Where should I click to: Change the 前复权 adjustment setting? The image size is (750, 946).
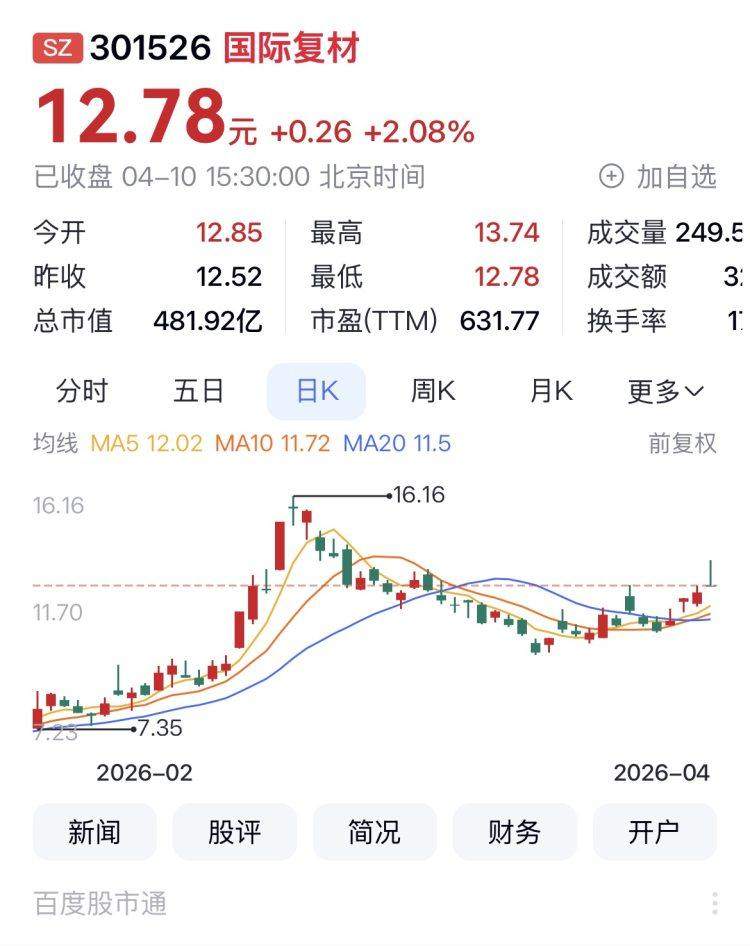tap(683, 443)
